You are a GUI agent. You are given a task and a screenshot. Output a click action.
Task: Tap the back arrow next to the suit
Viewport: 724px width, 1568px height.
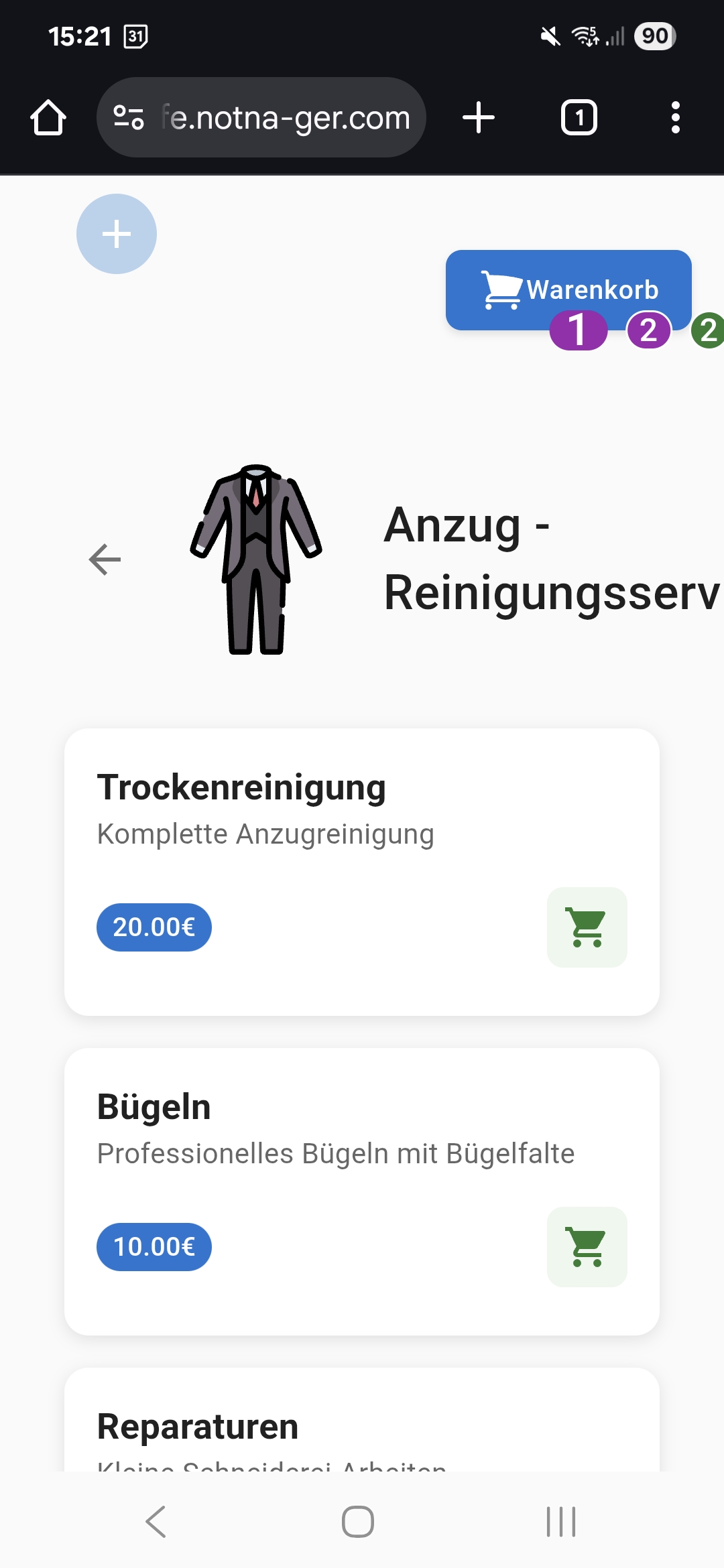pyautogui.click(x=105, y=558)
